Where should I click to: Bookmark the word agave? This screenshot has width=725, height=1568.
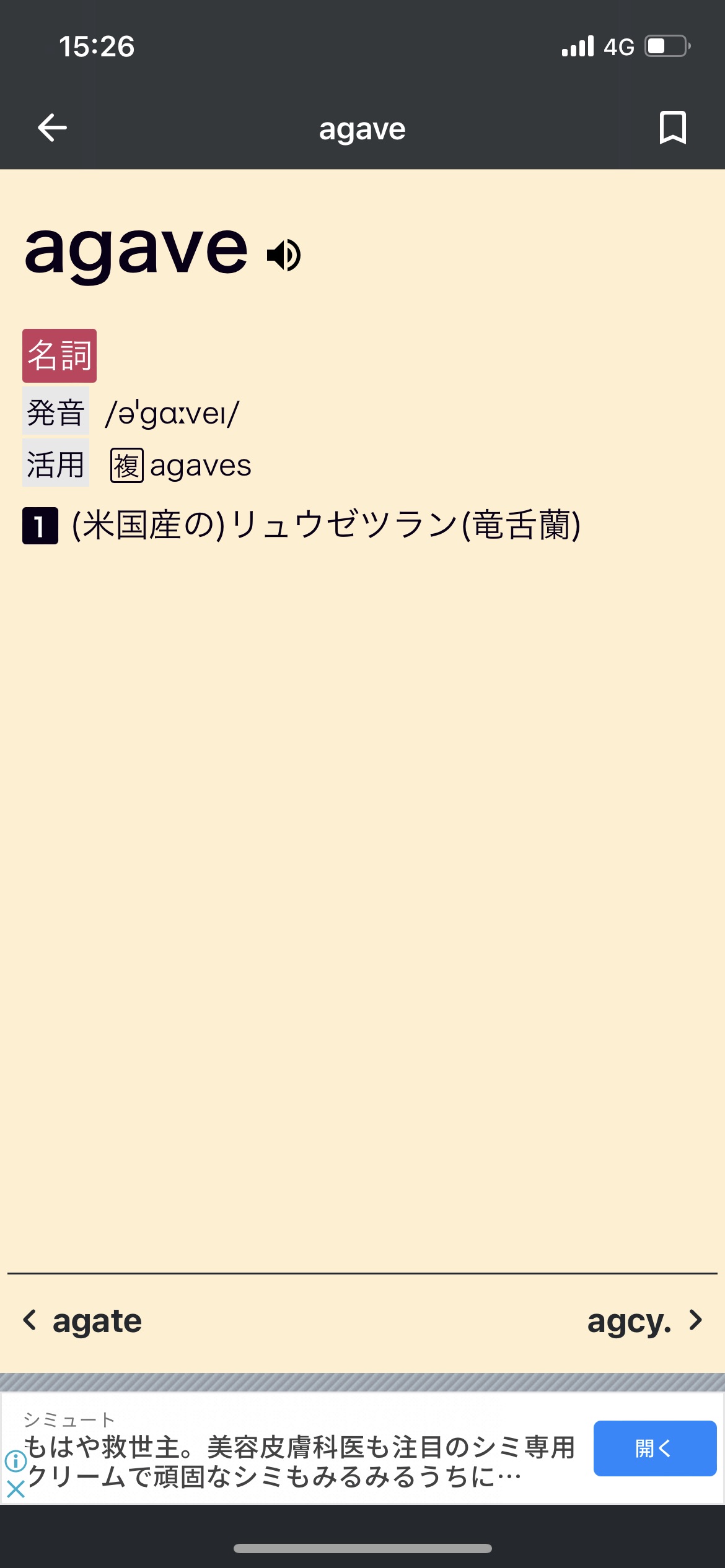672,128
